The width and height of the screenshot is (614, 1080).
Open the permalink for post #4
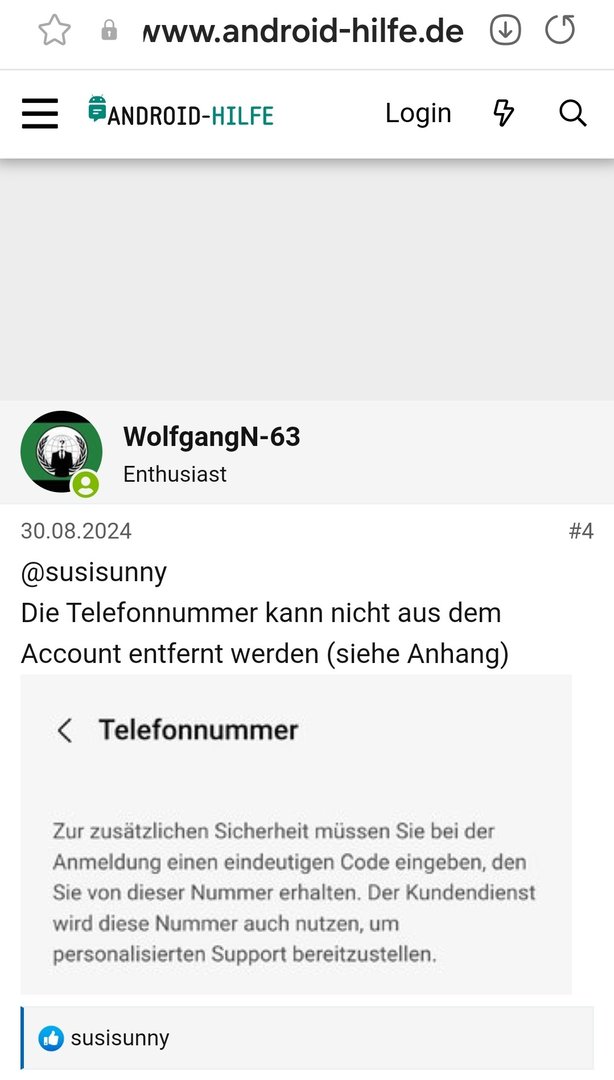point(581,531)
